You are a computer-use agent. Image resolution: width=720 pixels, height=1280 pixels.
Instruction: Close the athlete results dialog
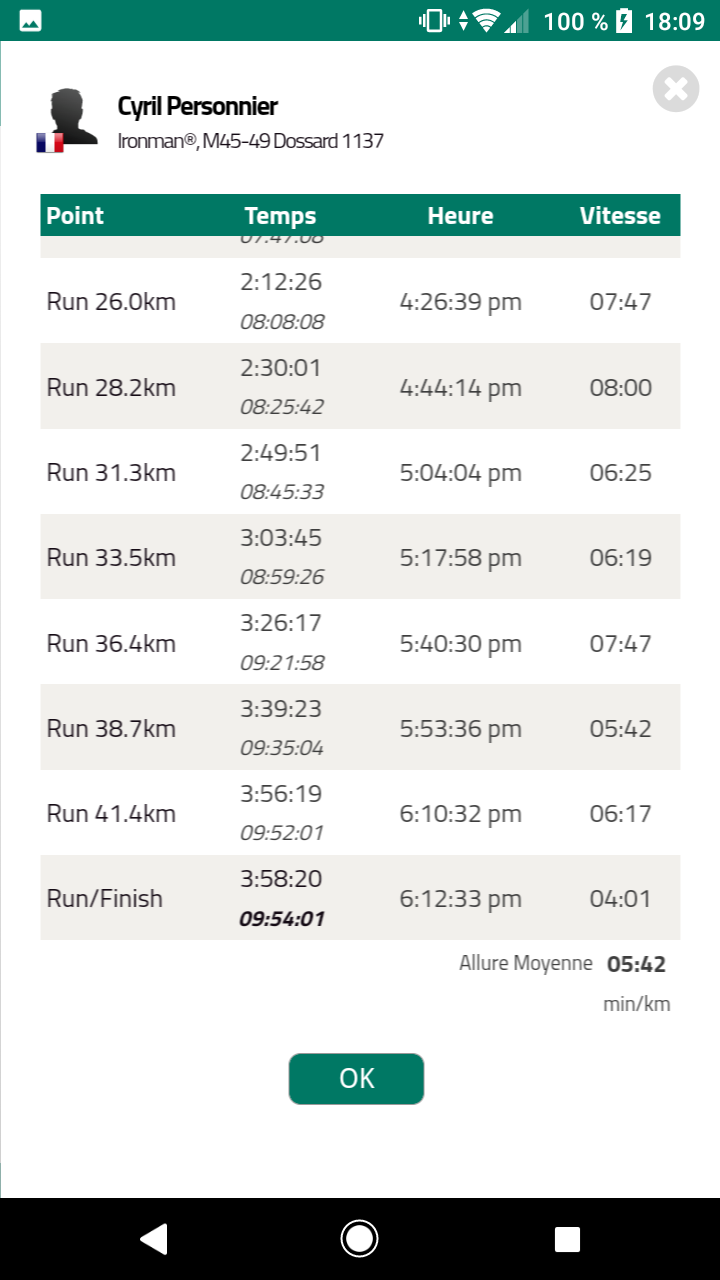pos(676,89)
